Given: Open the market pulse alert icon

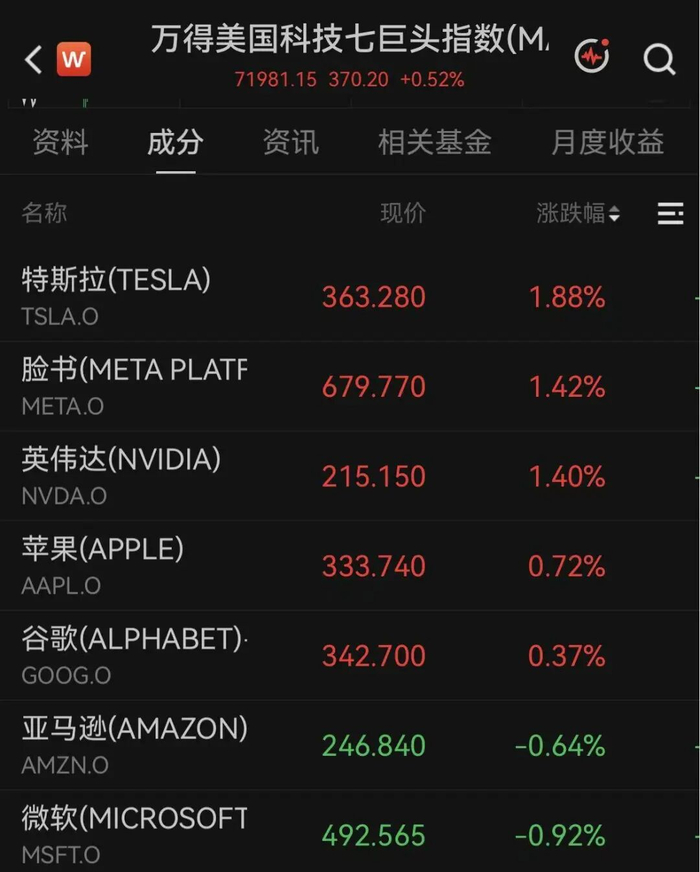Looking at the screenshot, I should [x=592, y=56].
